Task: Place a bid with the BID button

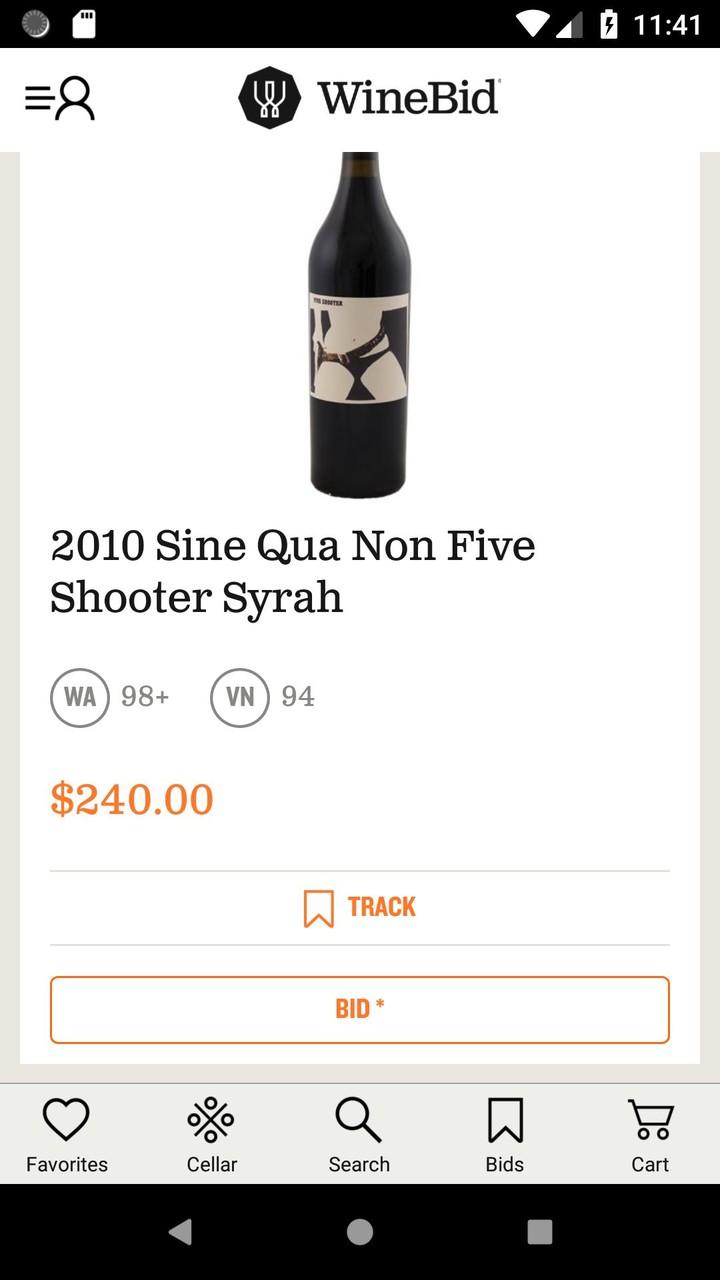Action: click(x=360, y=1009)
